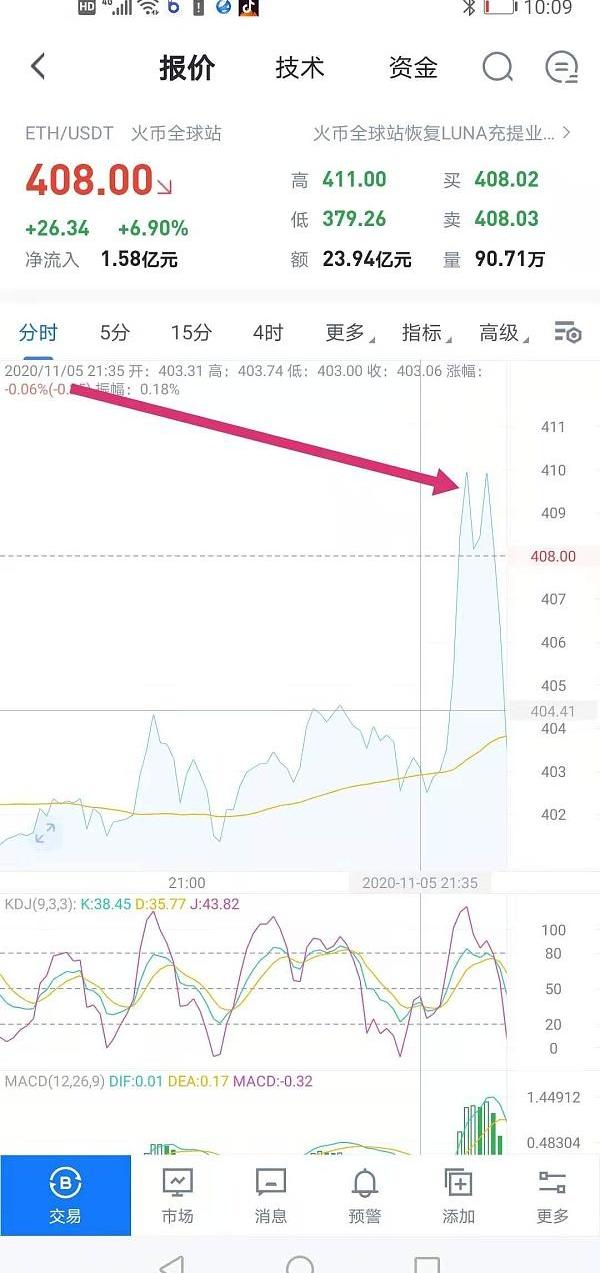Set a price alert via 预警

(x=365, y=1195)
